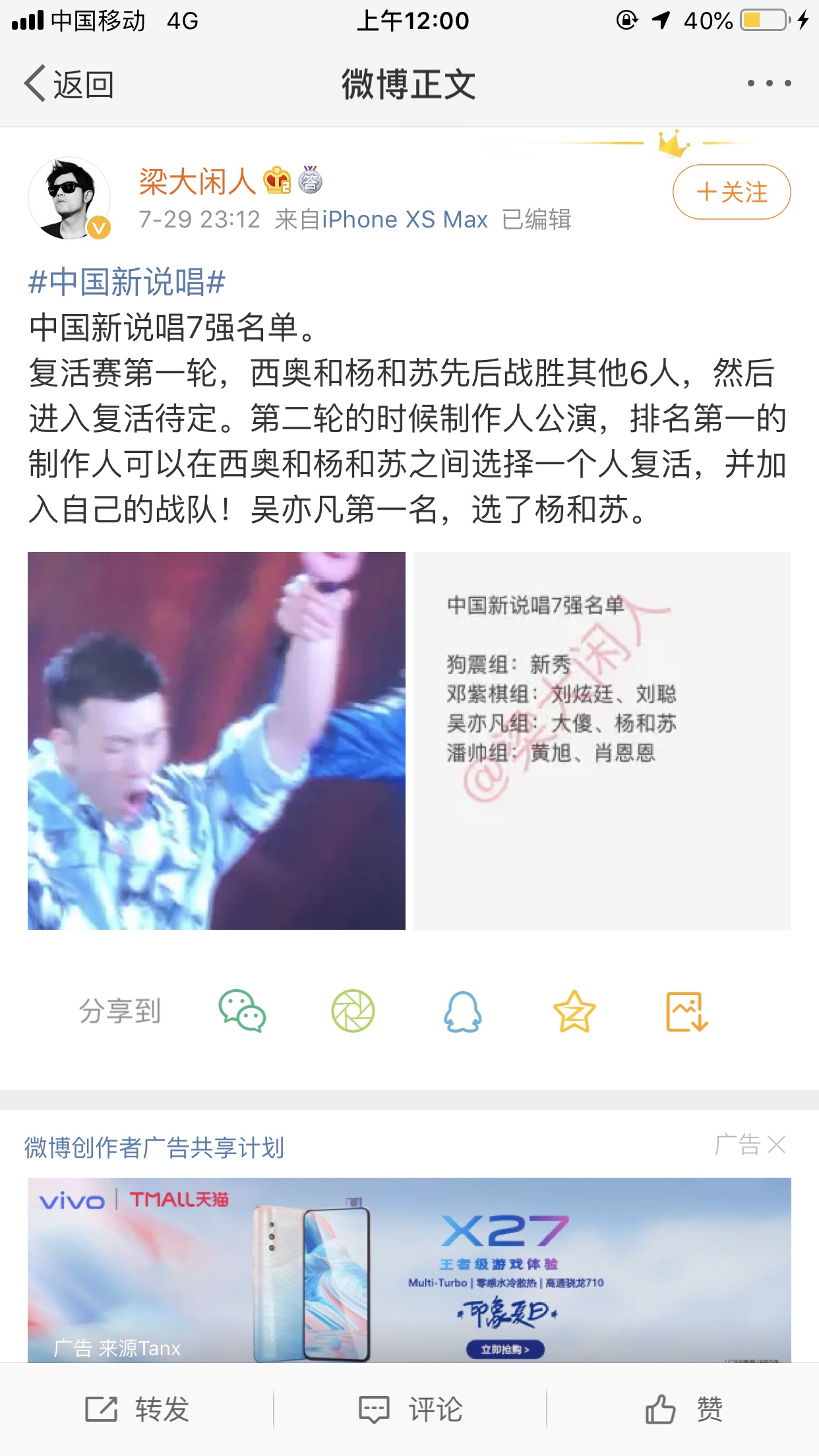The width and height of the screenshot is (819, 1456).
Task: Share to WeChat Moments
Action: 353,1011
